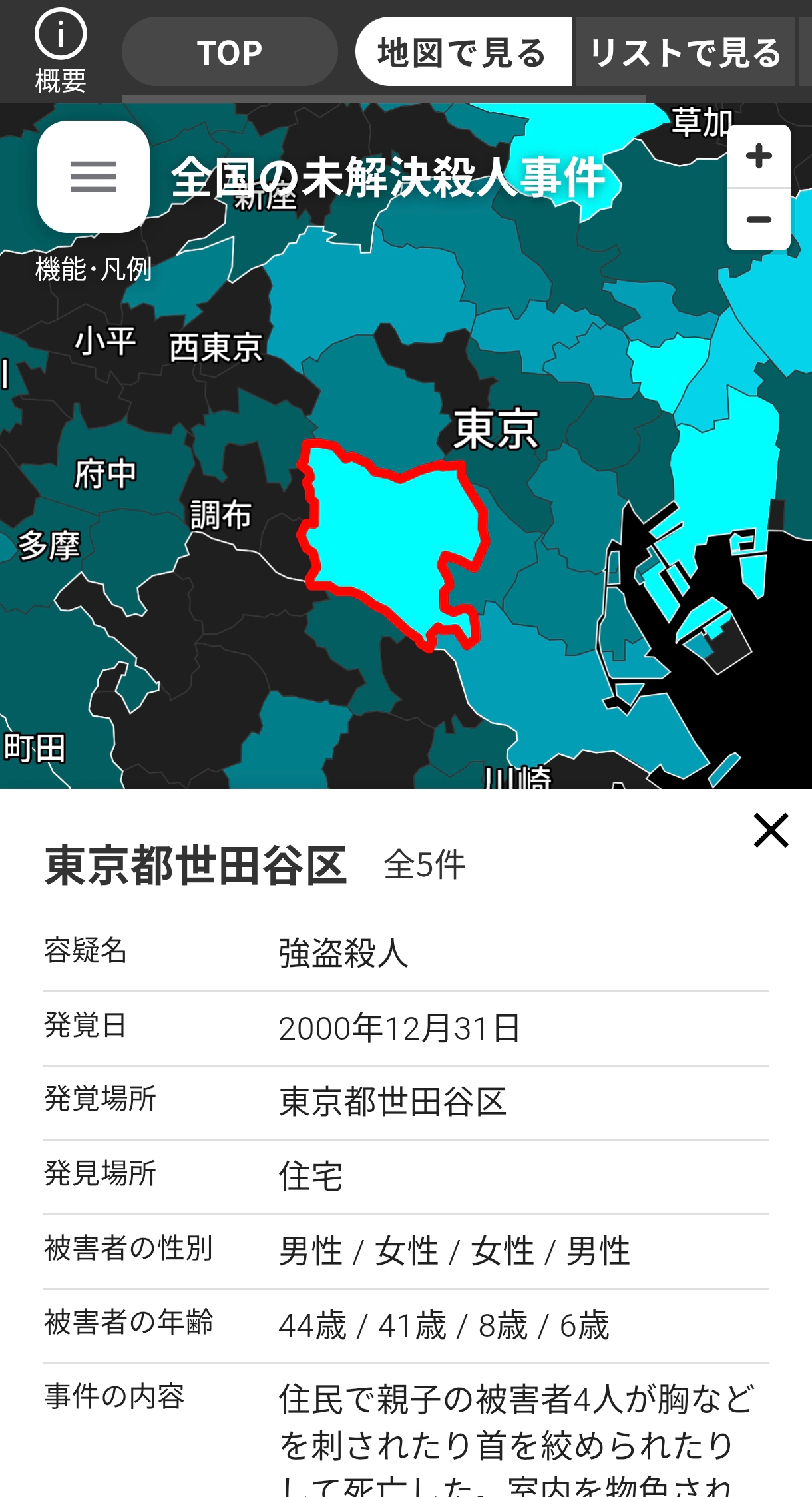Close the 東京都世田谷区 details panel
Screen dimensions: 812x1497
tap(771, 830)
